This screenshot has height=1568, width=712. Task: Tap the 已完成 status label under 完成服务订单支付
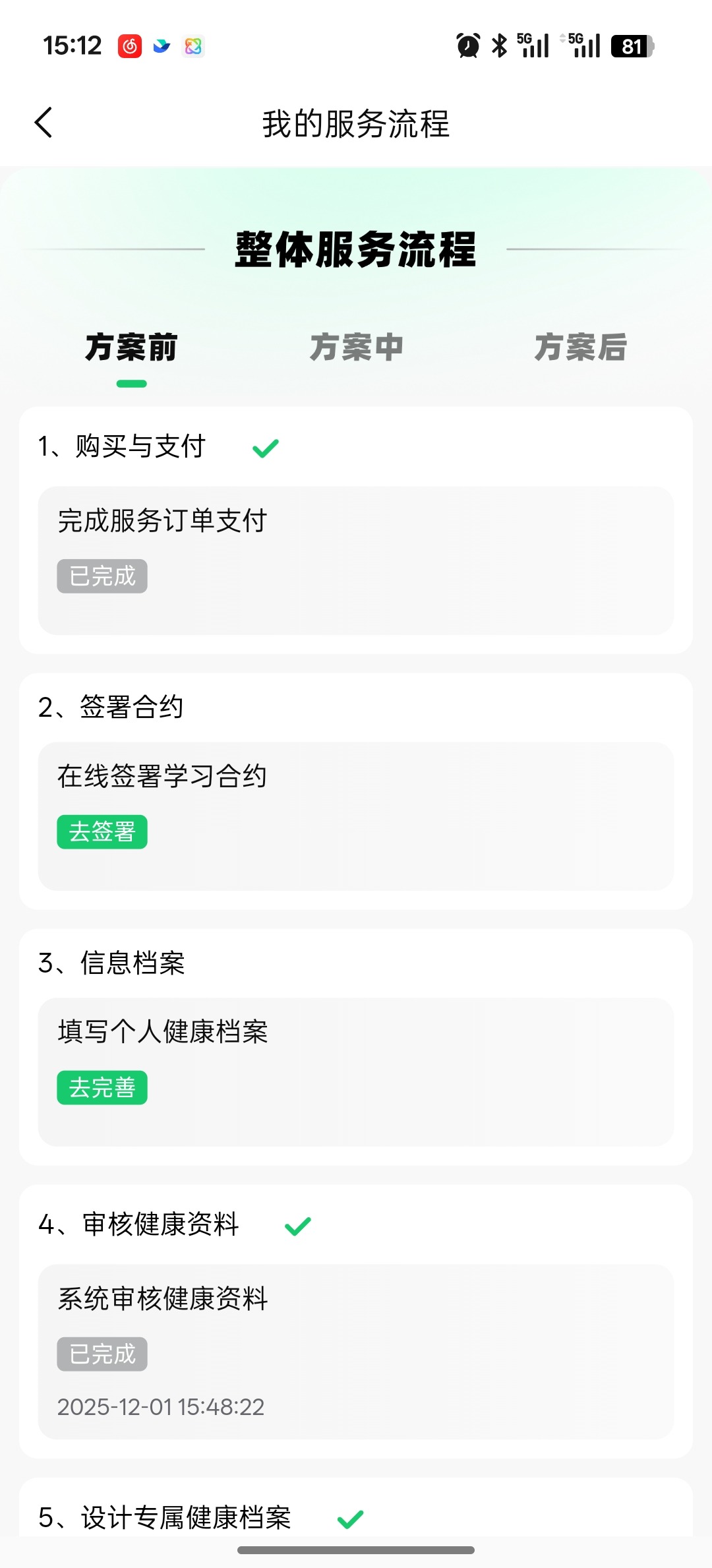pos(102,576)
